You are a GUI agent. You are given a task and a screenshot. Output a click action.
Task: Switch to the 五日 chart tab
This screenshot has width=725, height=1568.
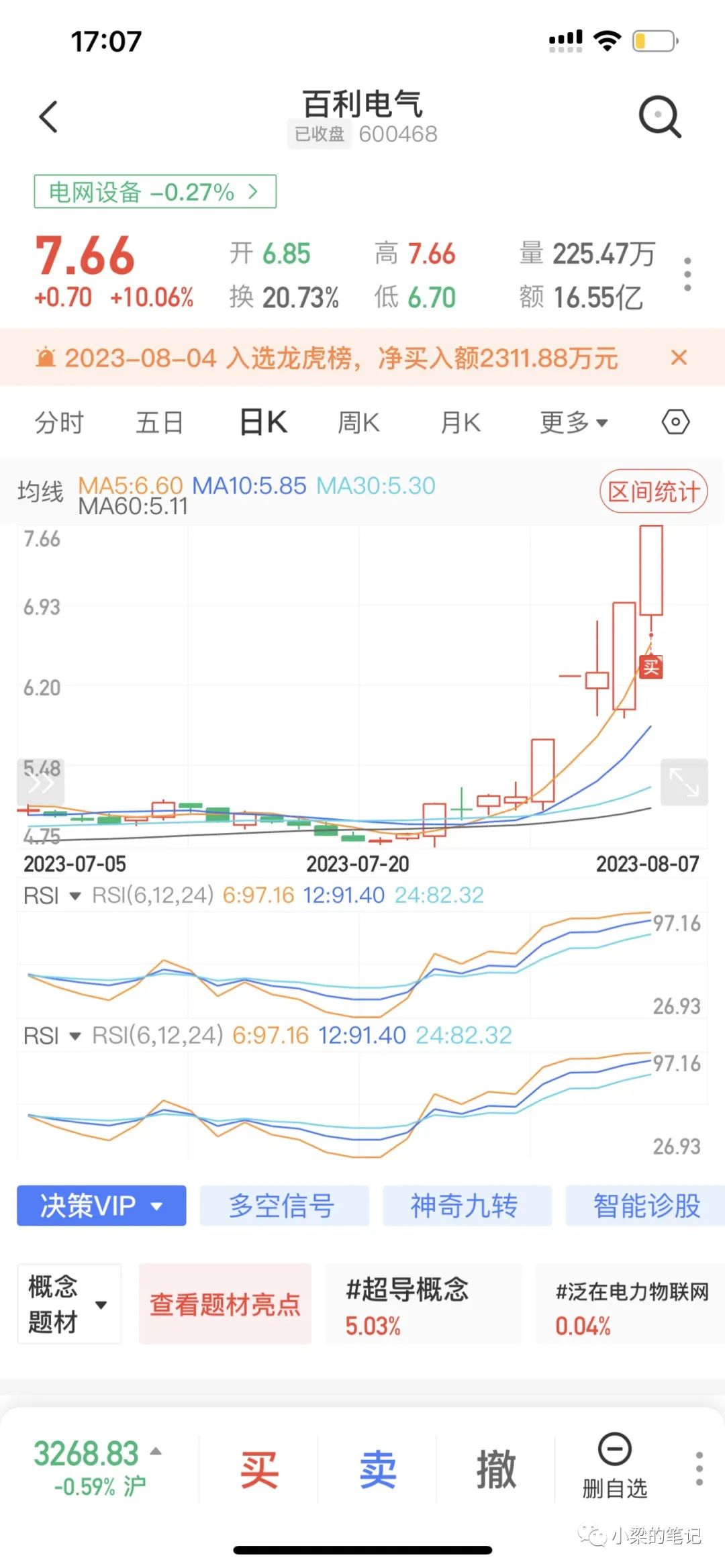160,423
